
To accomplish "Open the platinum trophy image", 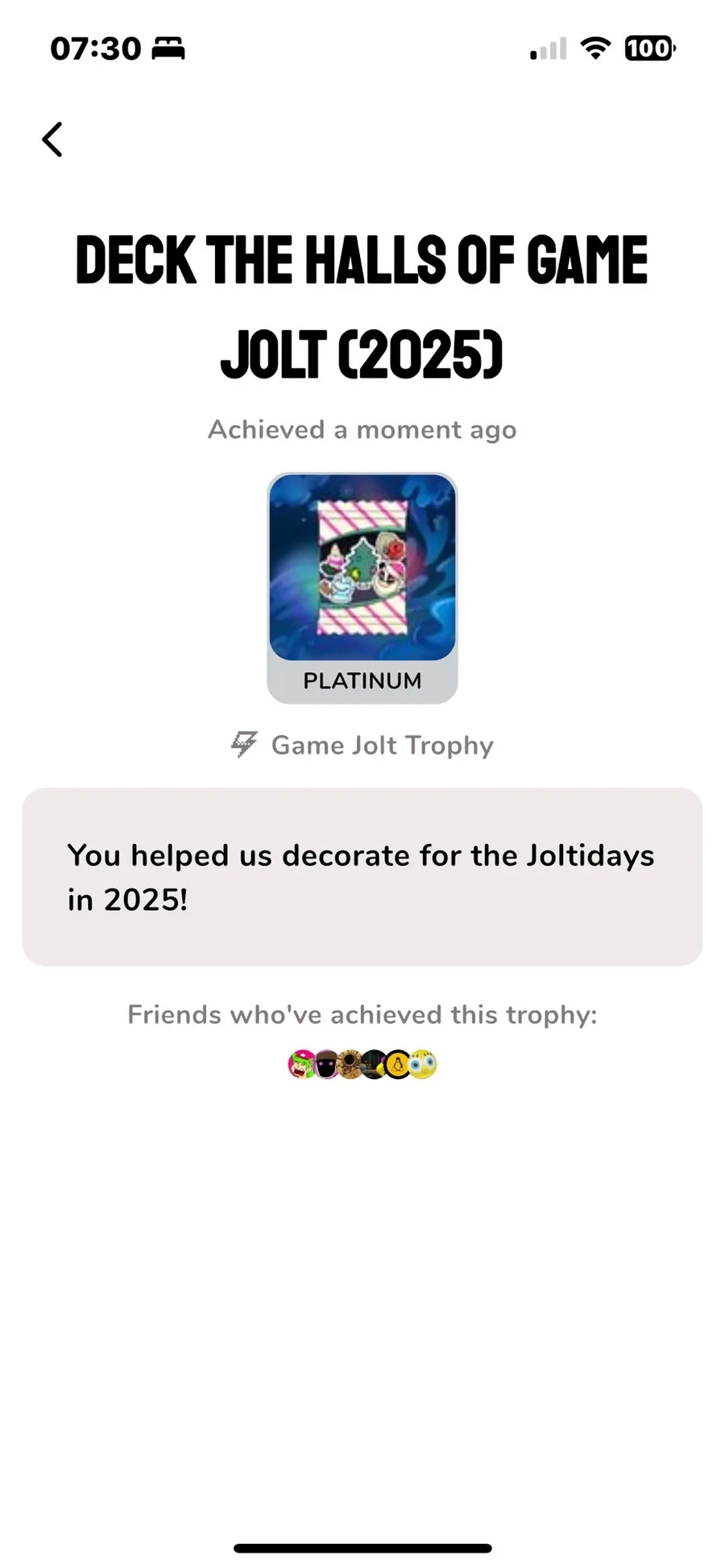I will 362,568.
